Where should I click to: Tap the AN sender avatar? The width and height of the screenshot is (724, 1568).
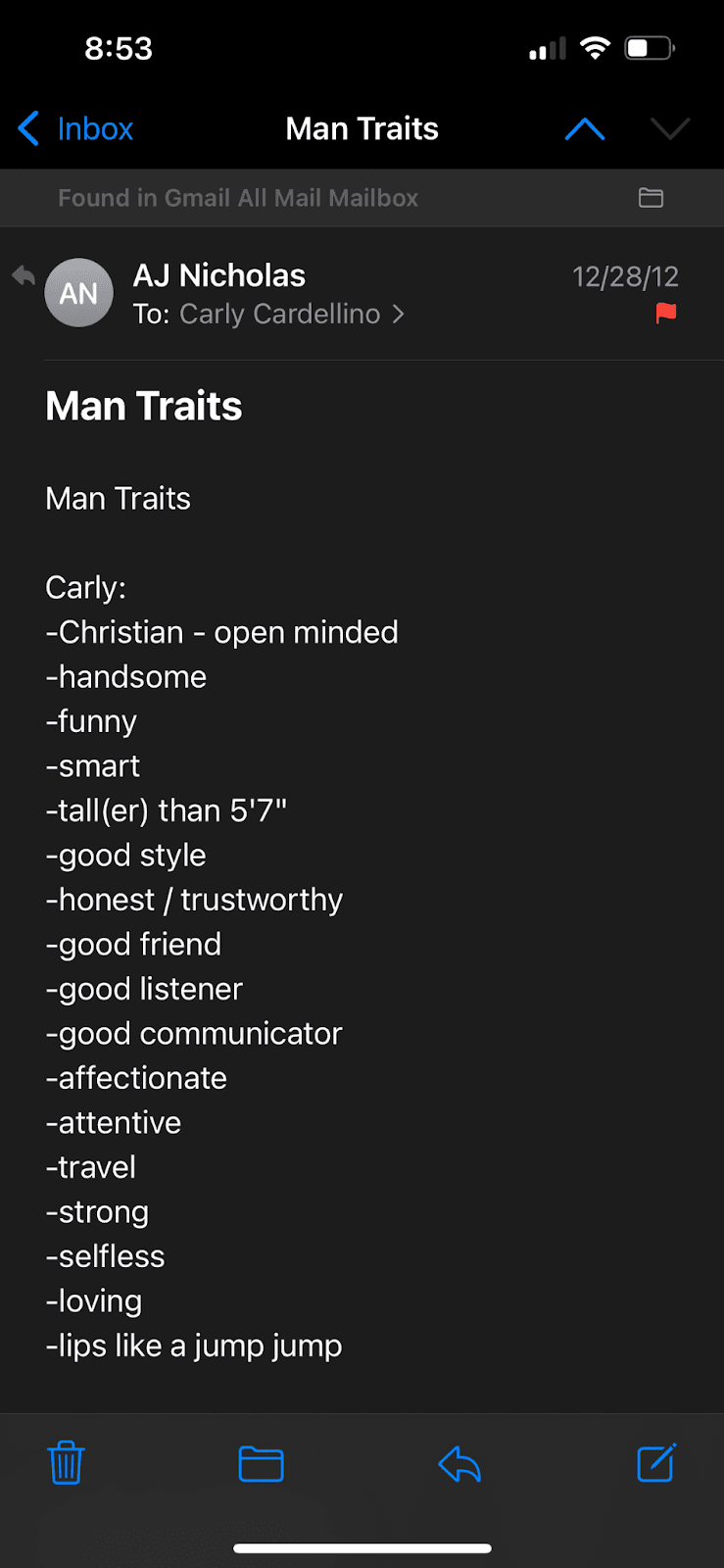coord(79,293)
